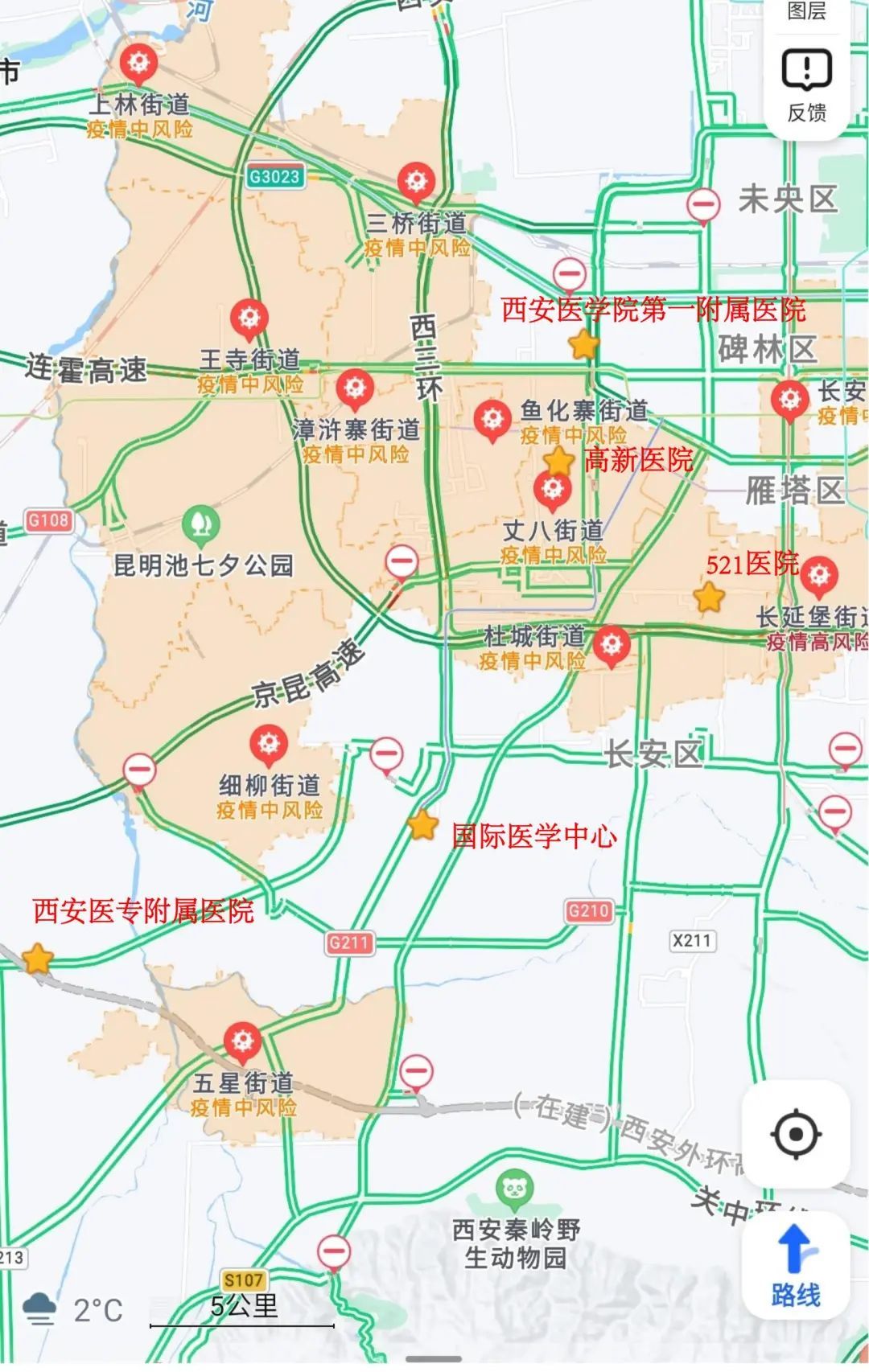The image size is (869, 1372).
Task: Open the 图层 map layers option
Action: pyautogui.click(x=806, y=11)
